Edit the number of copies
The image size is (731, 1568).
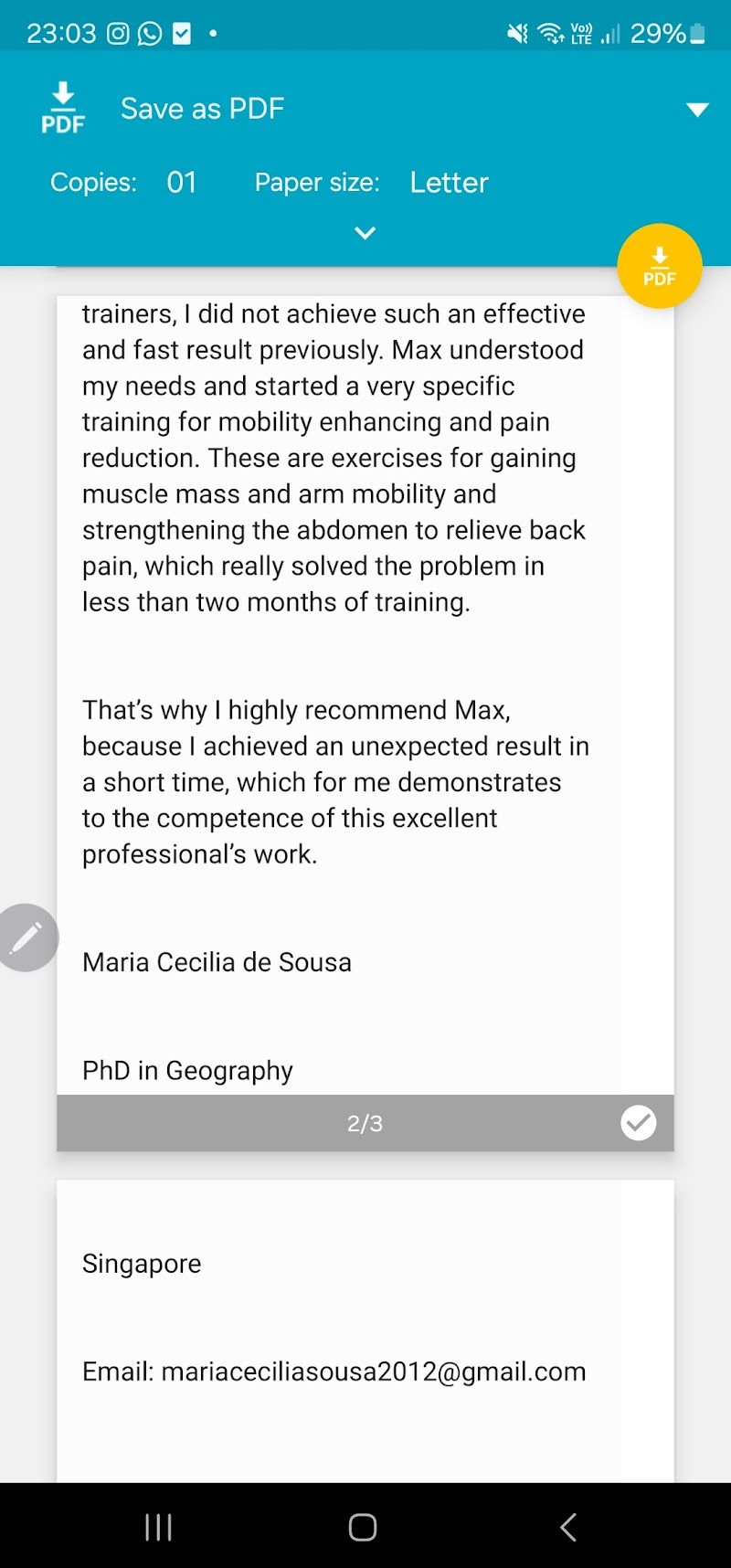(181, 183)
